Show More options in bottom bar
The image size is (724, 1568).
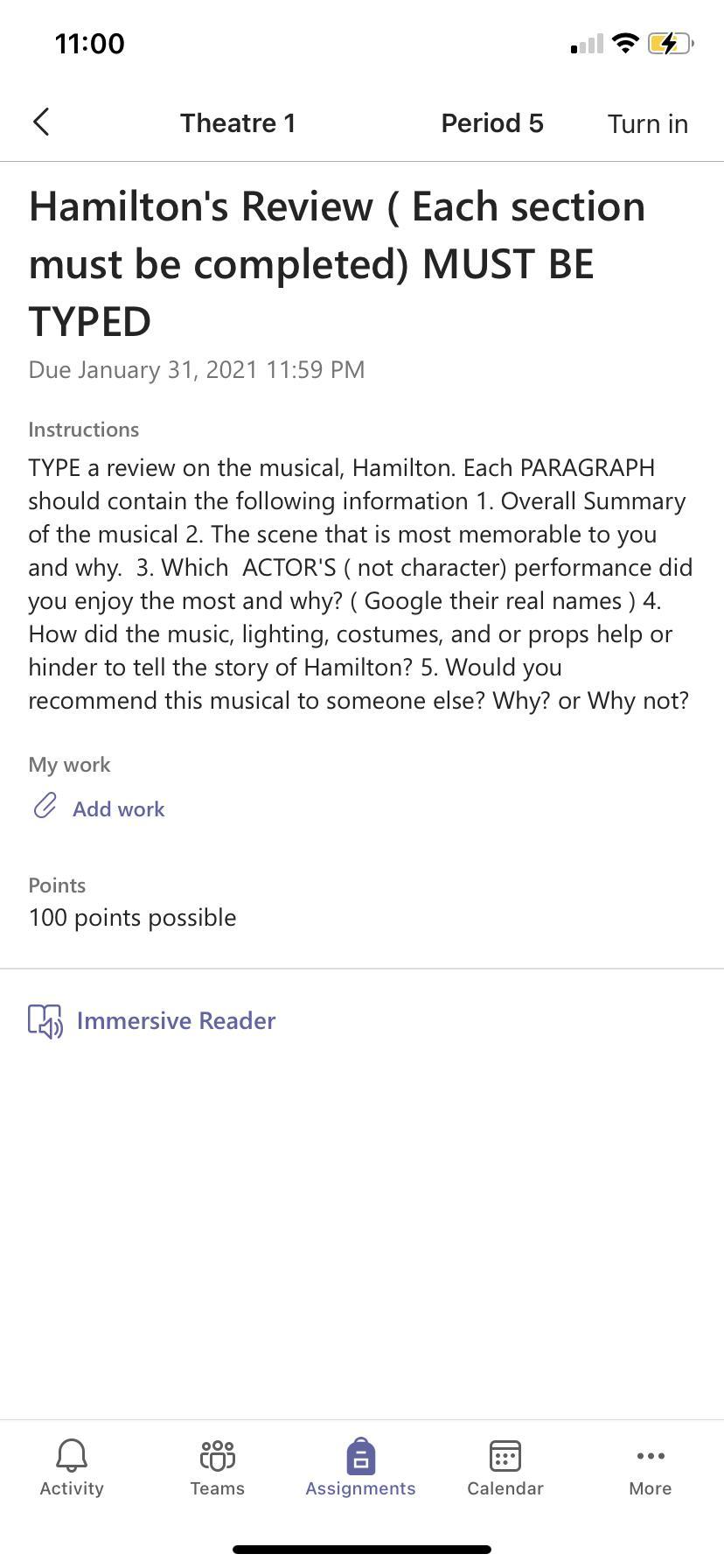tap(651, 1467)
